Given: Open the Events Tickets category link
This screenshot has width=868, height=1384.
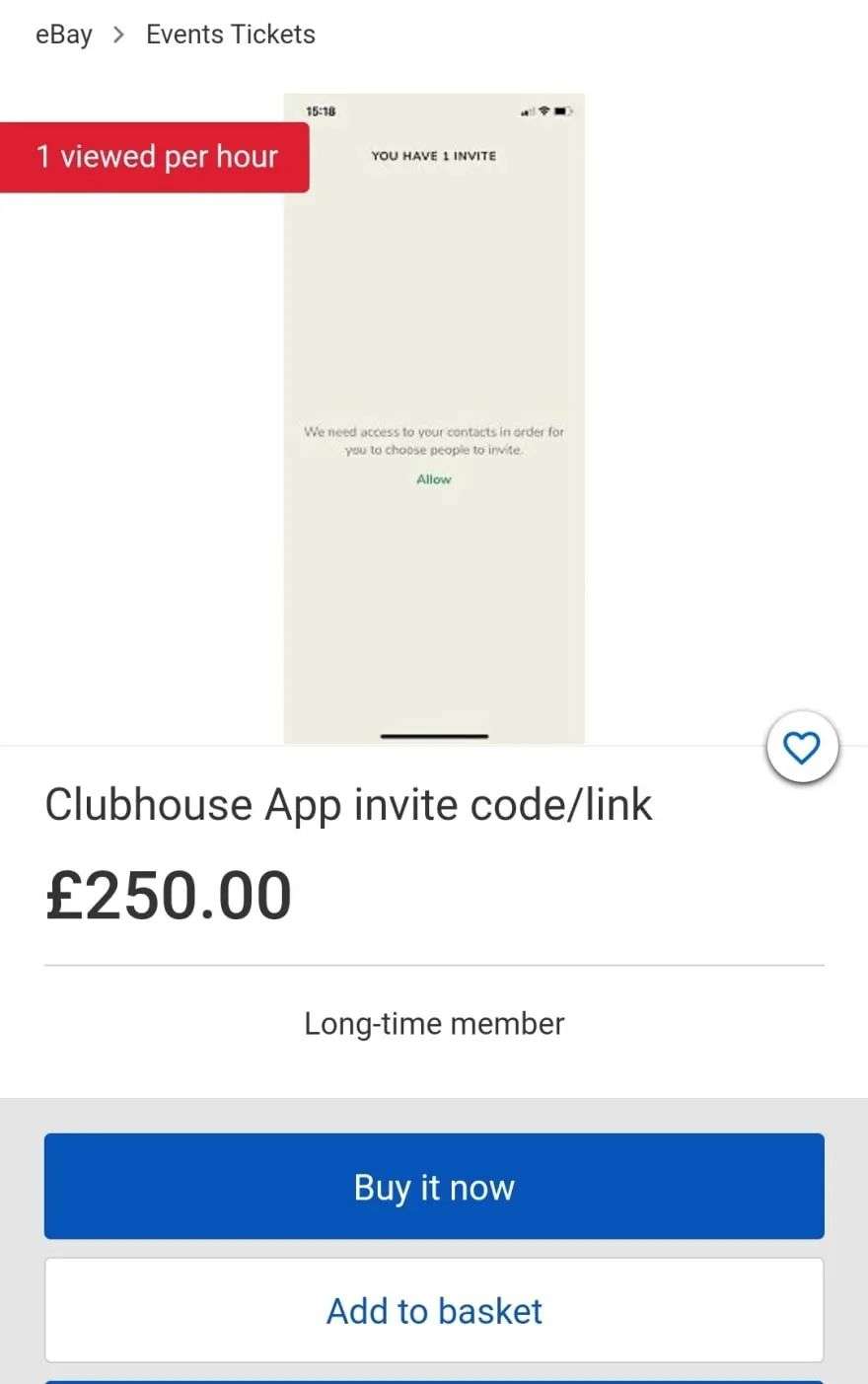Looking at the screenshot, I should pos(230,35).
